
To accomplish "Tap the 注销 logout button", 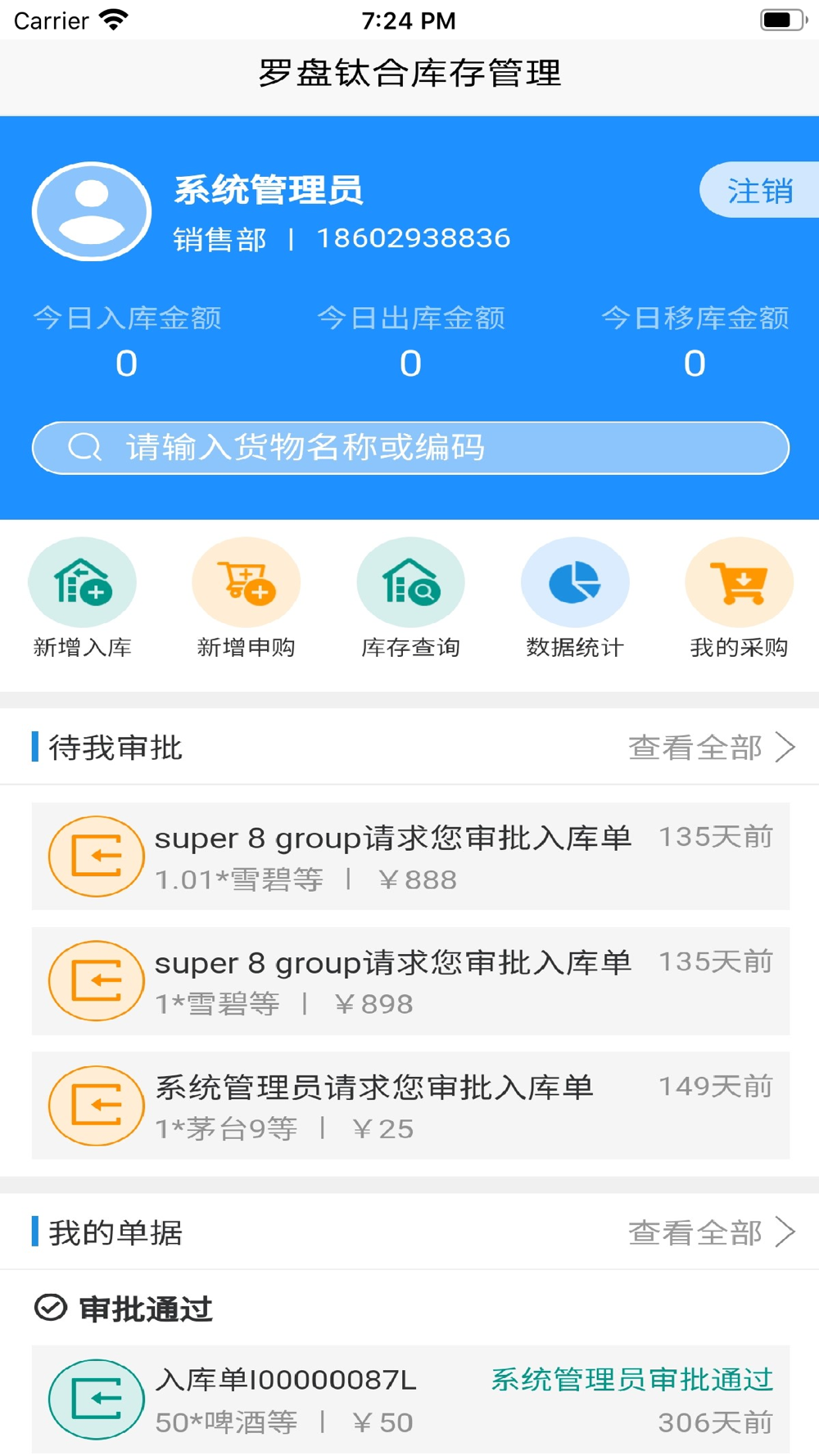I will [x=759, y=190].
